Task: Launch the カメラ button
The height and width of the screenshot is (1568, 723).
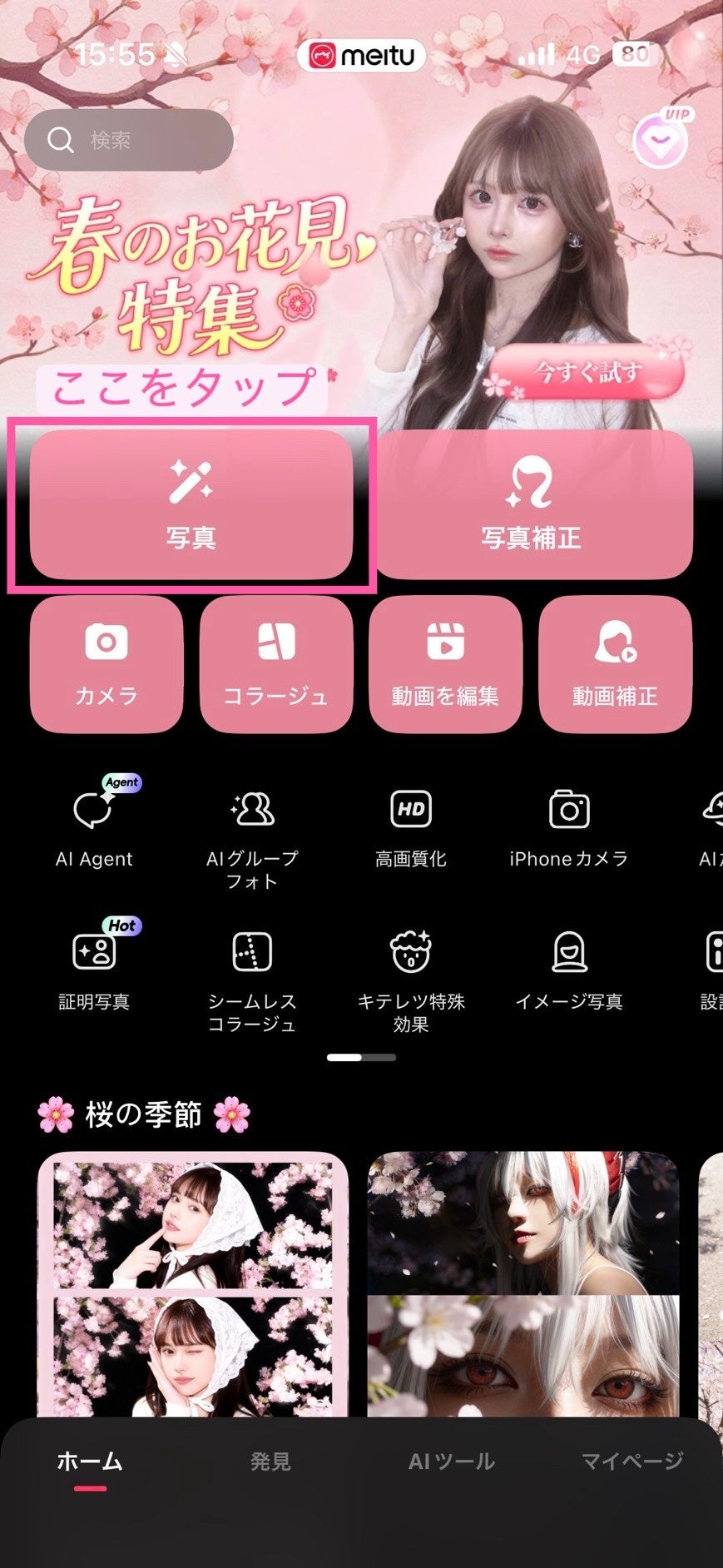Action: pyautogui.click(x=106, y=663)
